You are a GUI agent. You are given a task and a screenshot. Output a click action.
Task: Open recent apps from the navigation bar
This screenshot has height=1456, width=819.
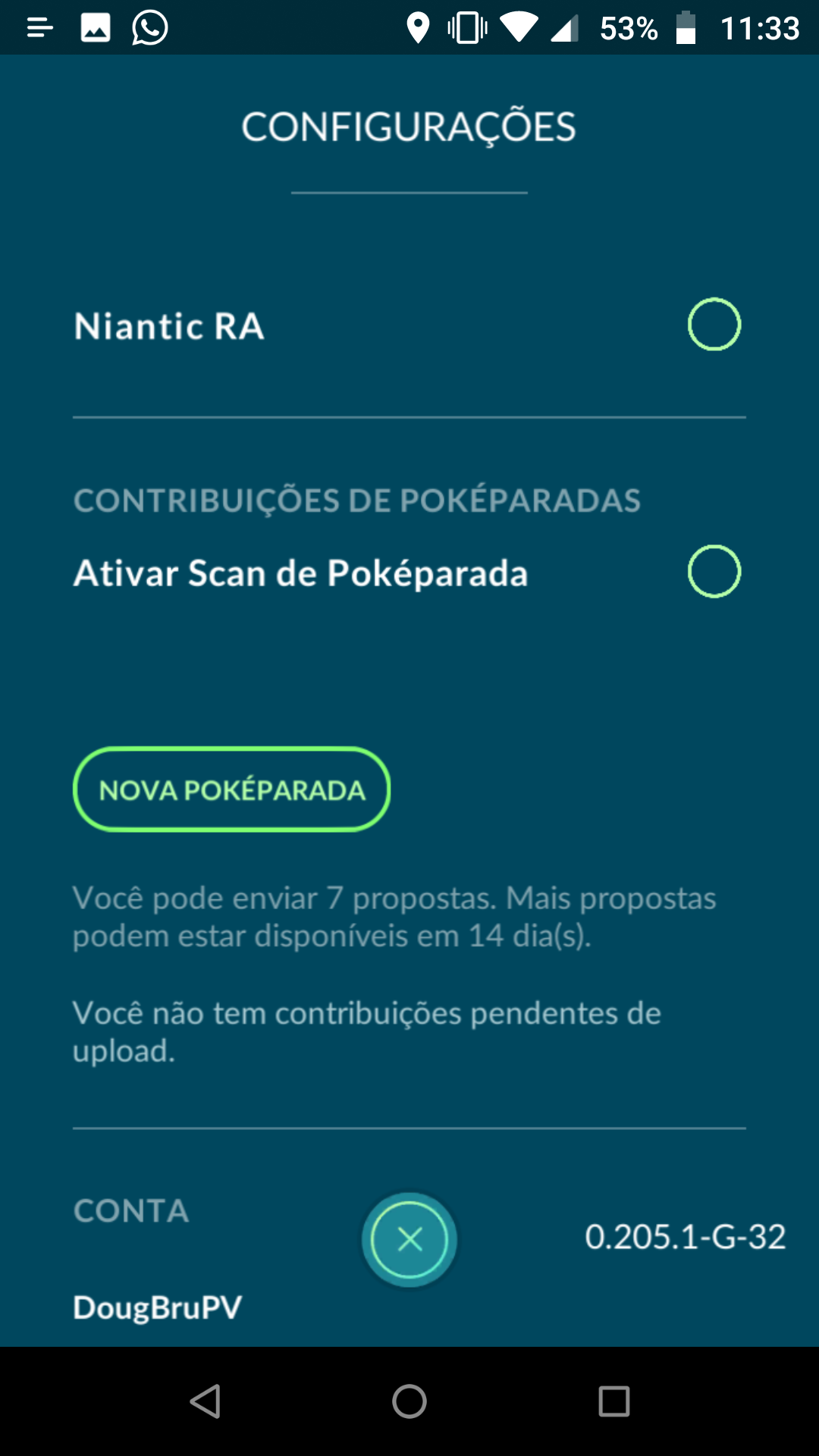tap(614, 1401)
